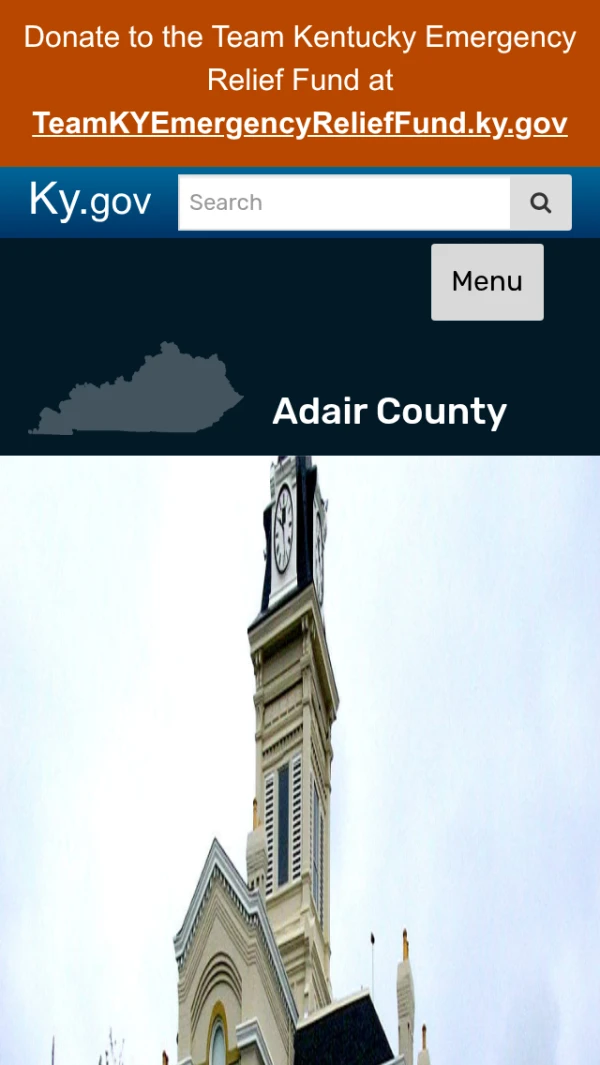Open the Menu button
600x1065 pixels.
487,282
